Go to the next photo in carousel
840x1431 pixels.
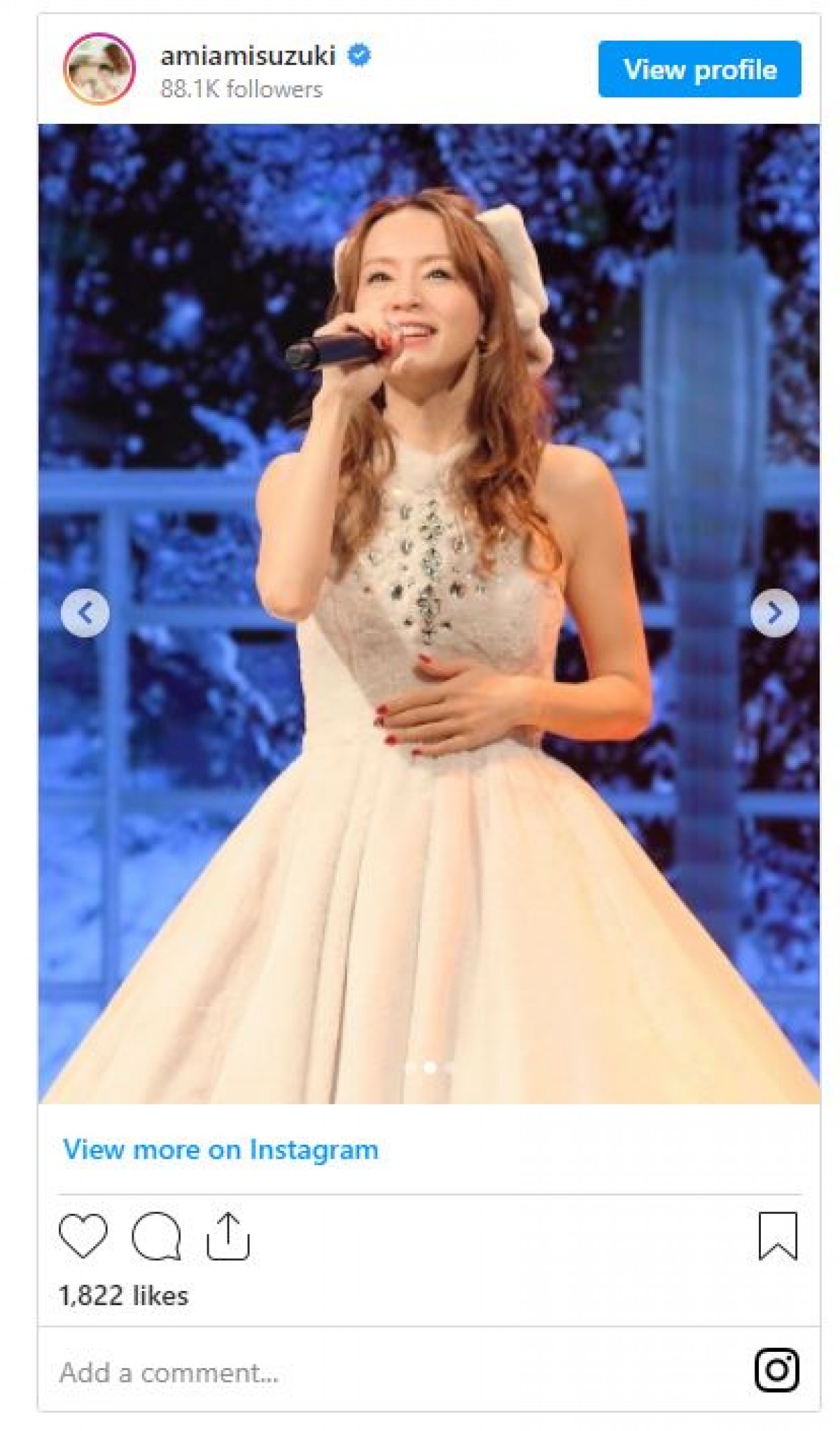pyautogui.click(x=774, y=613)
